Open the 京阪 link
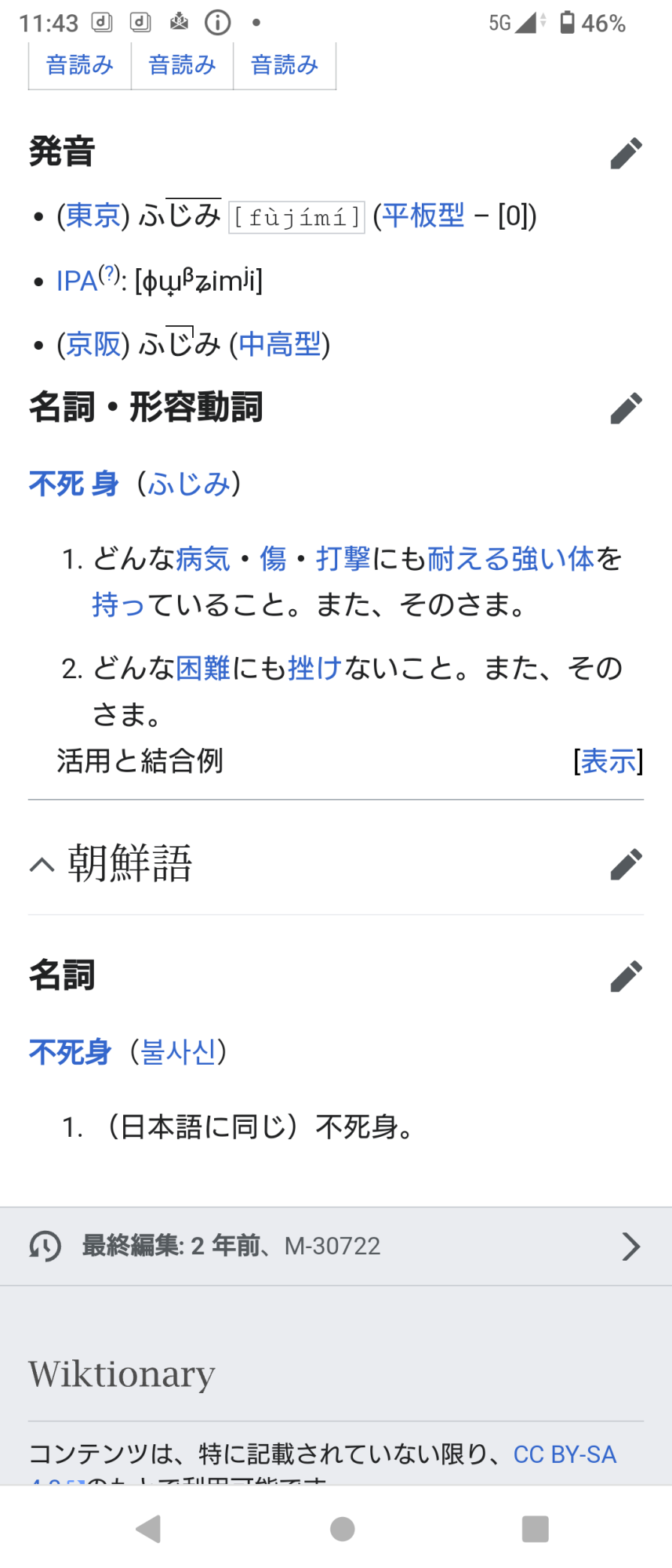Screen dimensions: 672x1568 [x=93, y=344]
